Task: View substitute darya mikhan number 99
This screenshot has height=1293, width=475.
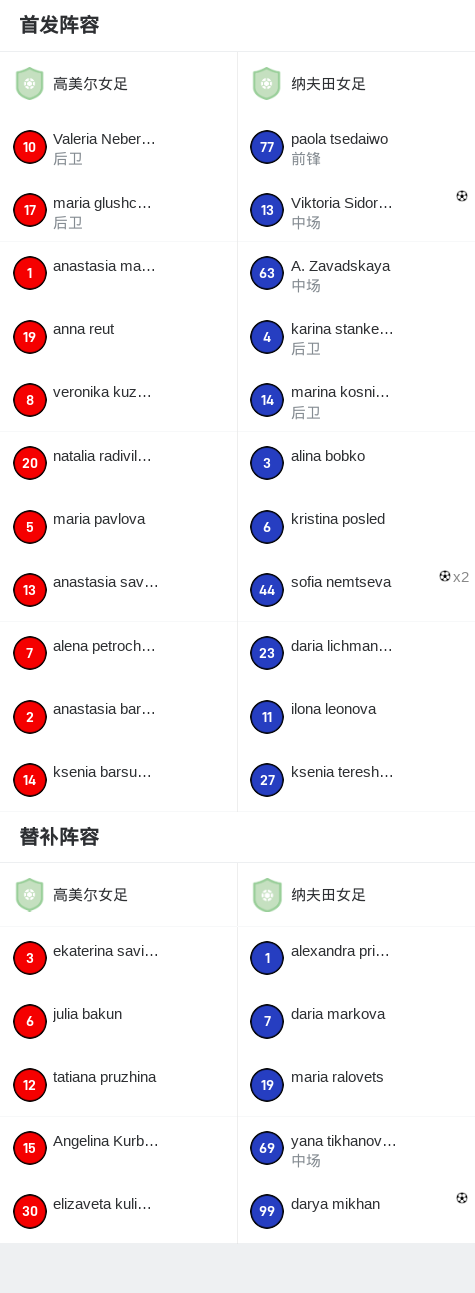Action: (356, 1211)
